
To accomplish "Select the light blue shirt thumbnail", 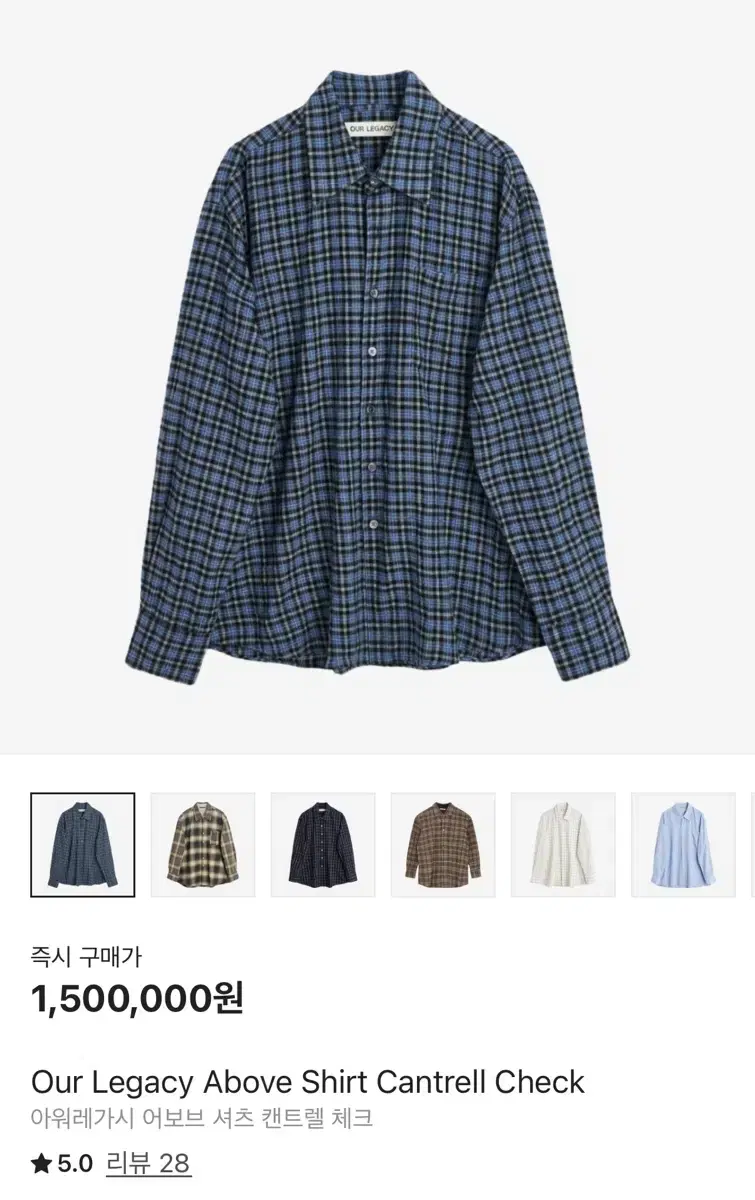I will coord(683,845).
